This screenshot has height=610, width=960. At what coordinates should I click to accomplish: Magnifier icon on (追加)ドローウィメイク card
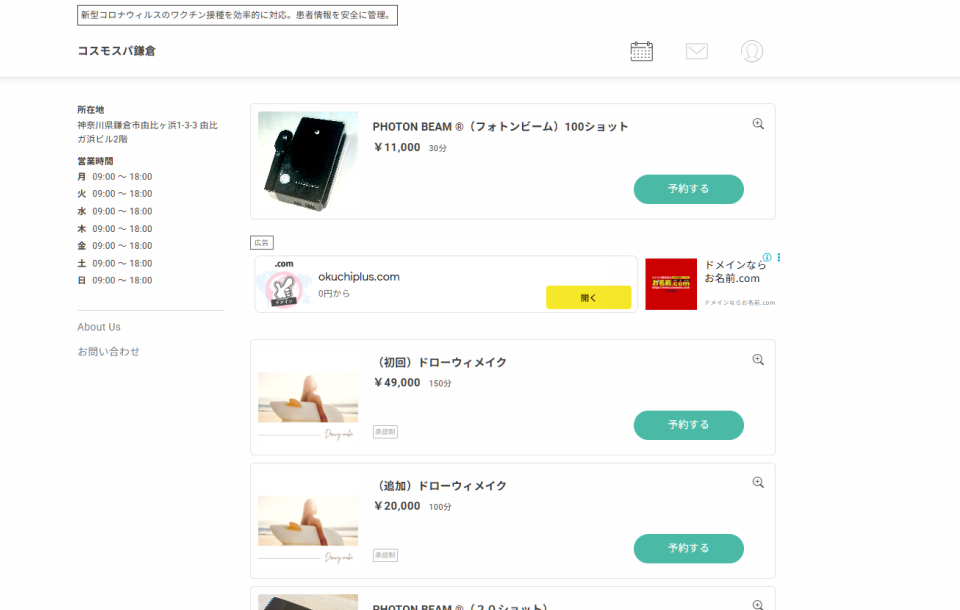pyautogui.click(x=758, y=483)
